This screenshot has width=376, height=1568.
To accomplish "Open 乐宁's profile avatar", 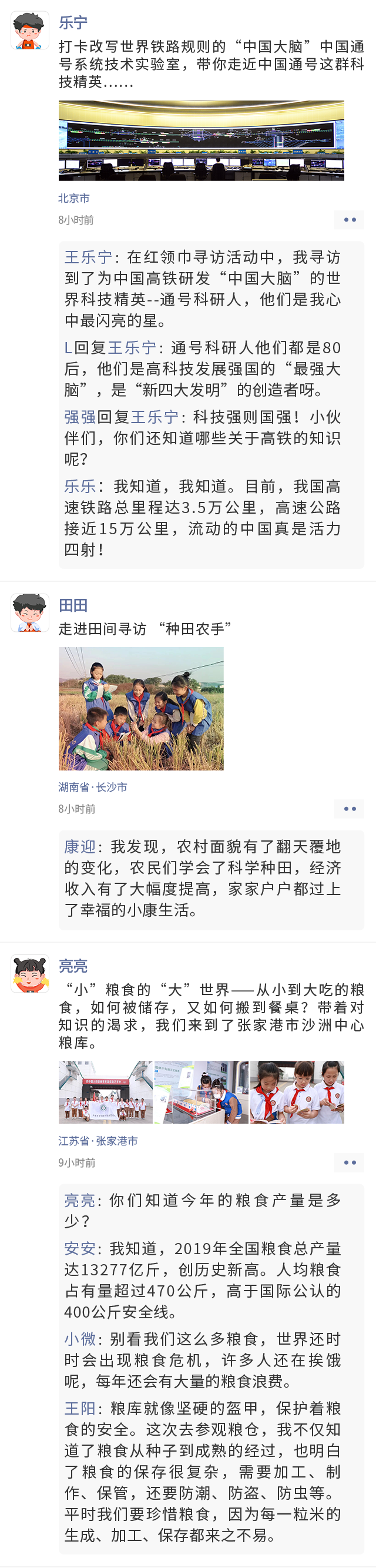I will tap(30, 30).
